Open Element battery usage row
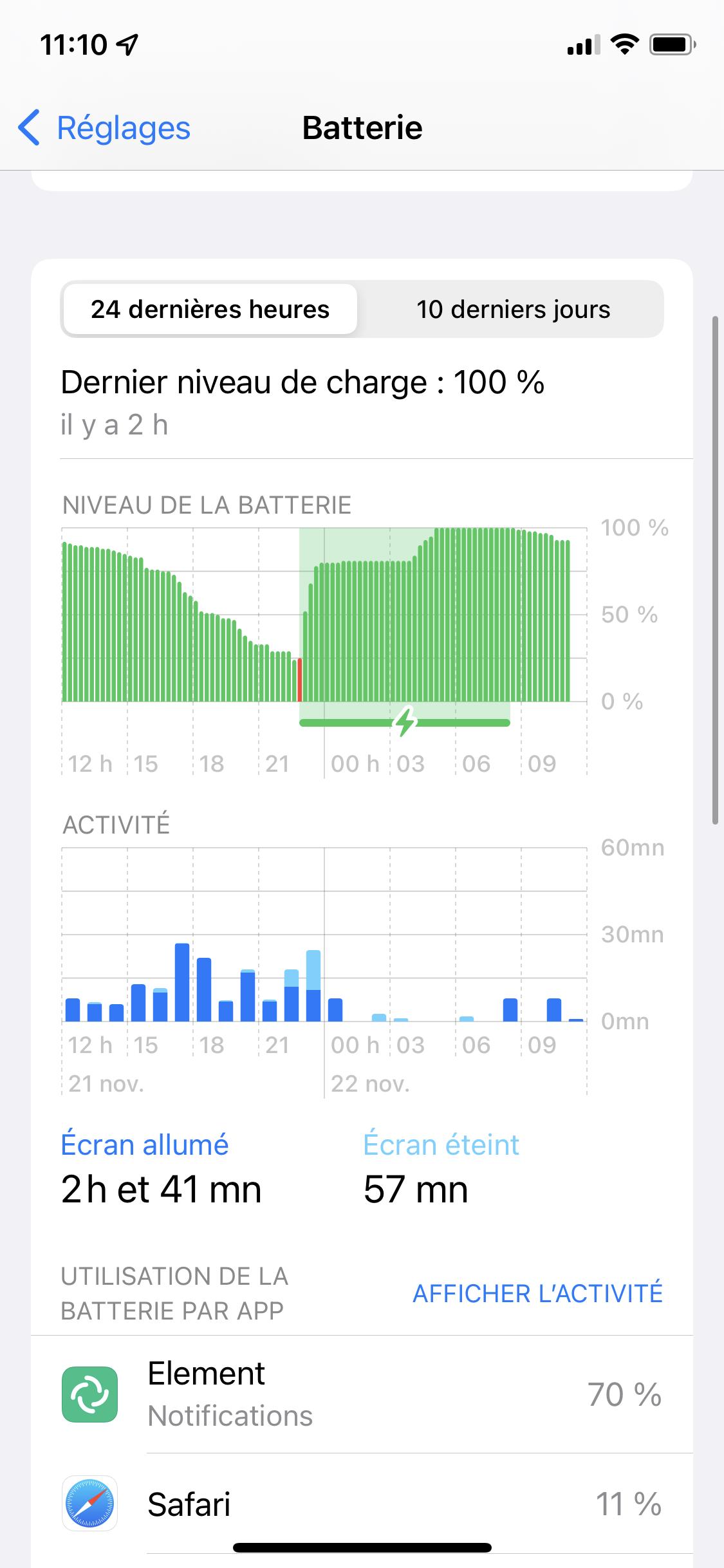 [x=362, y=1394]
